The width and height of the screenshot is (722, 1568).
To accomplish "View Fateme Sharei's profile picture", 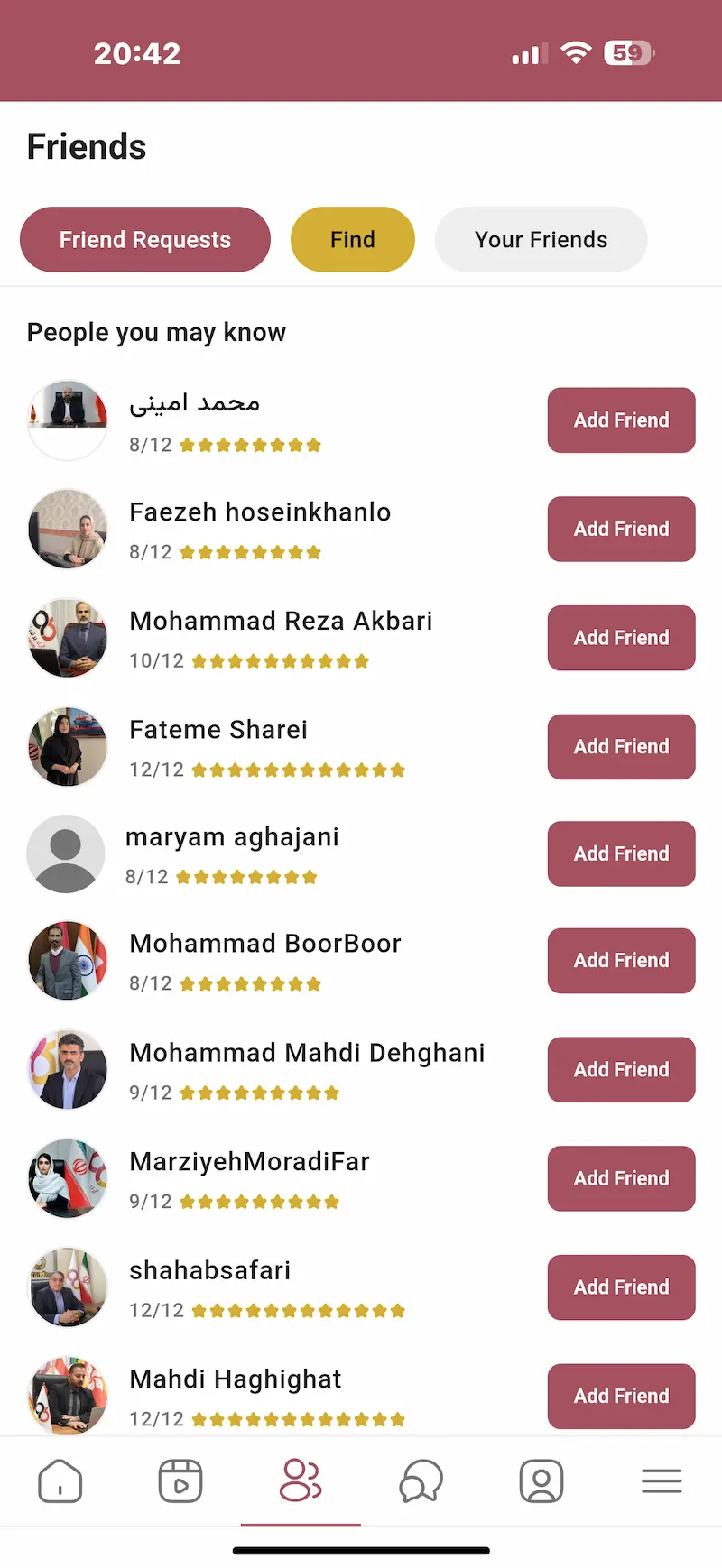I will (68, 746).
